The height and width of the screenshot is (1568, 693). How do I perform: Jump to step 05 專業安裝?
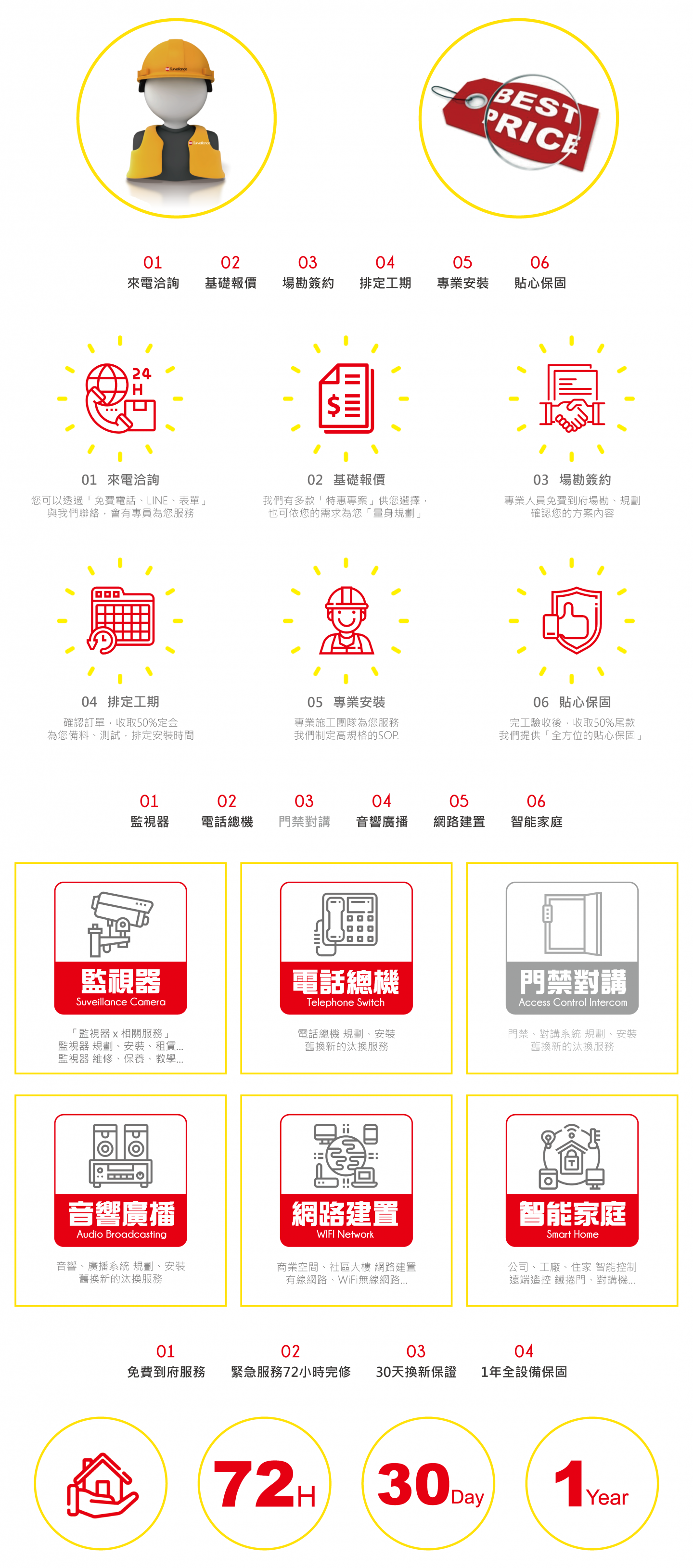click(x=462, y=273)
